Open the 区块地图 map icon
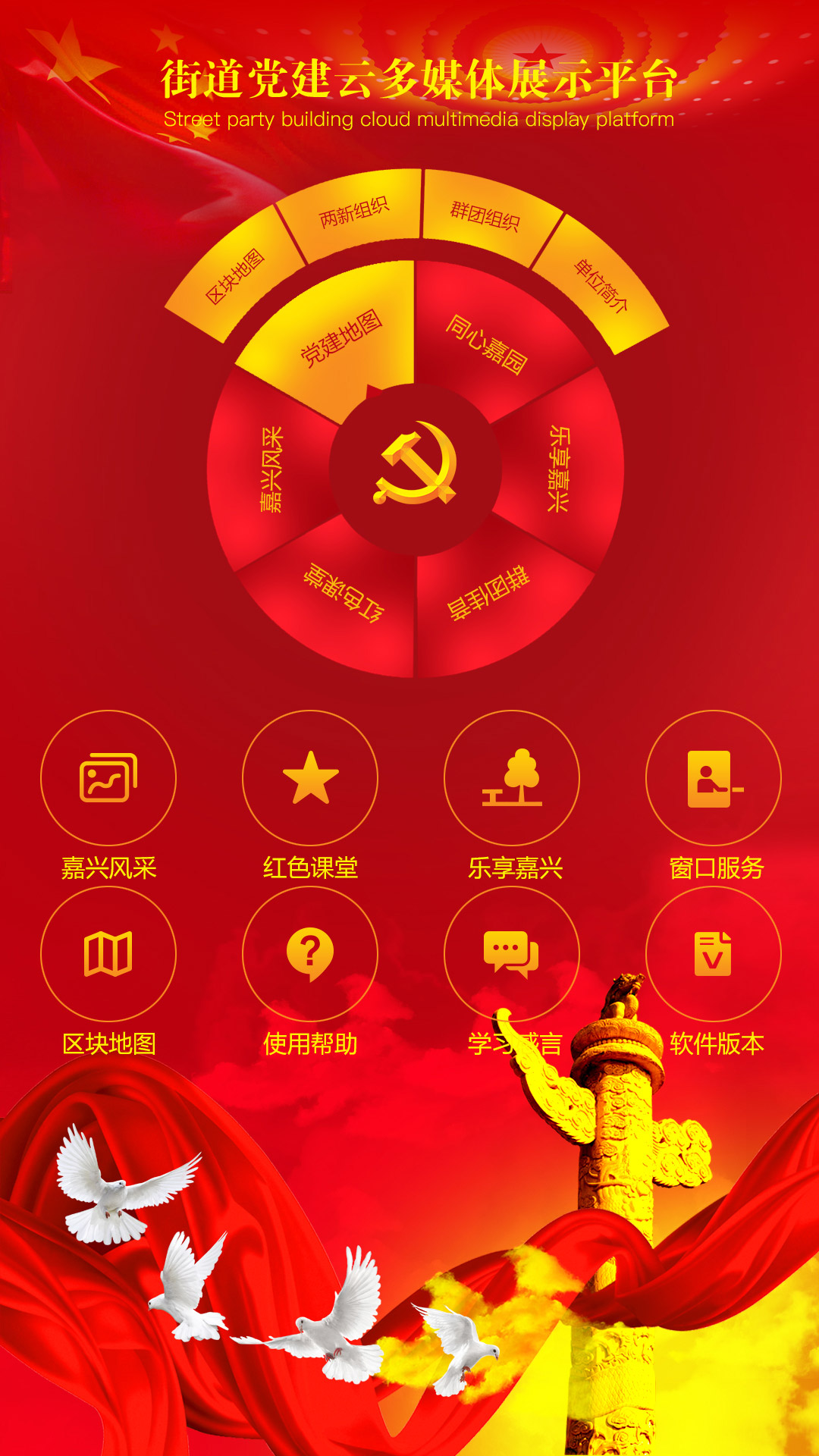Viewport: 819px width, 1456px height. point(108,954)
